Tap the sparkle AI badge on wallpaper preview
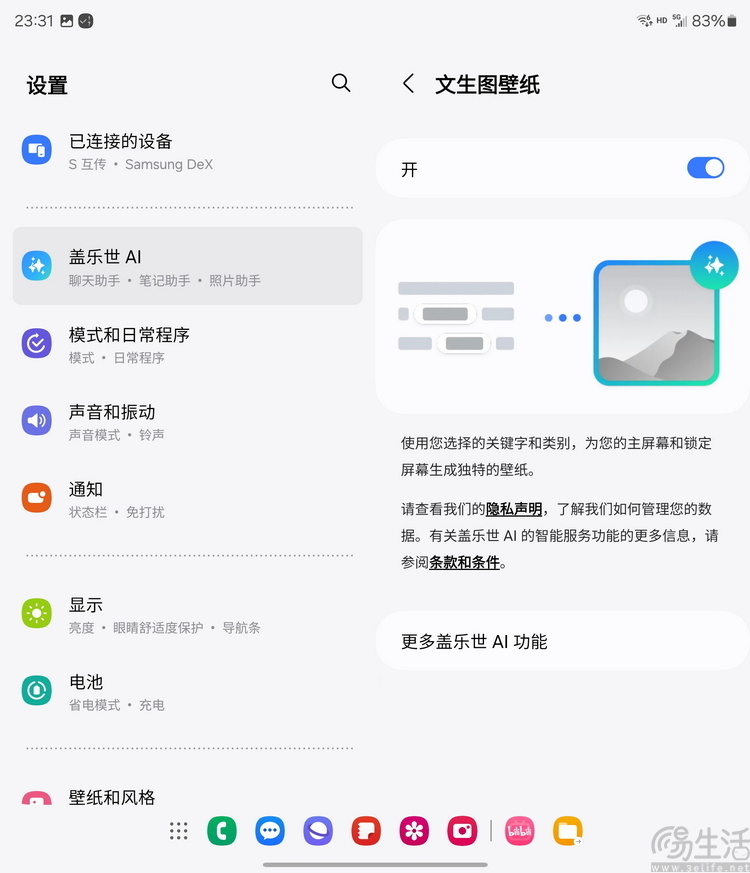The image size is (750, 873). click(x=714, y=264)
